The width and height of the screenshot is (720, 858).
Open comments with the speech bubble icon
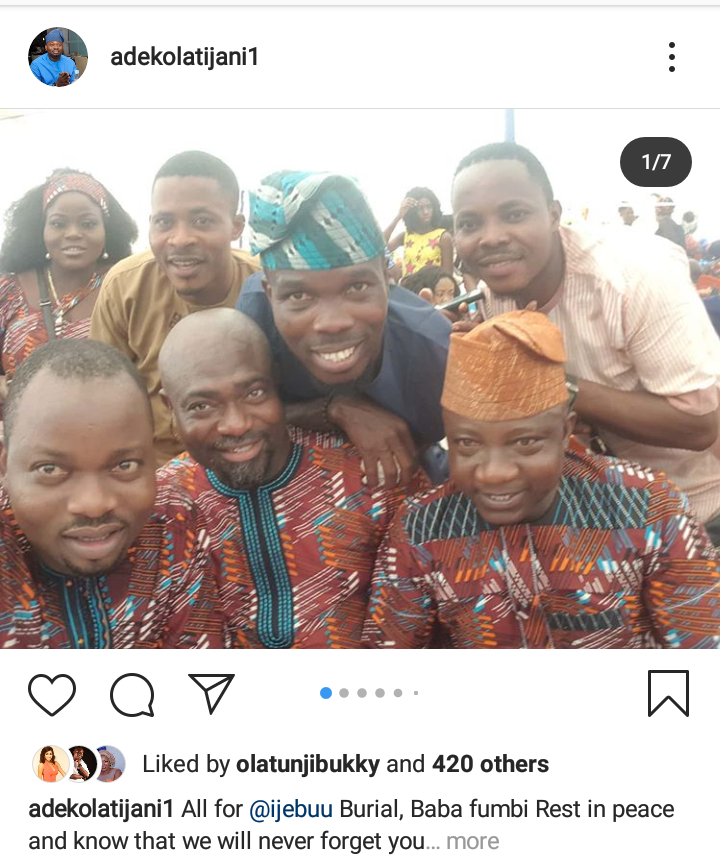tap(132, 694)
